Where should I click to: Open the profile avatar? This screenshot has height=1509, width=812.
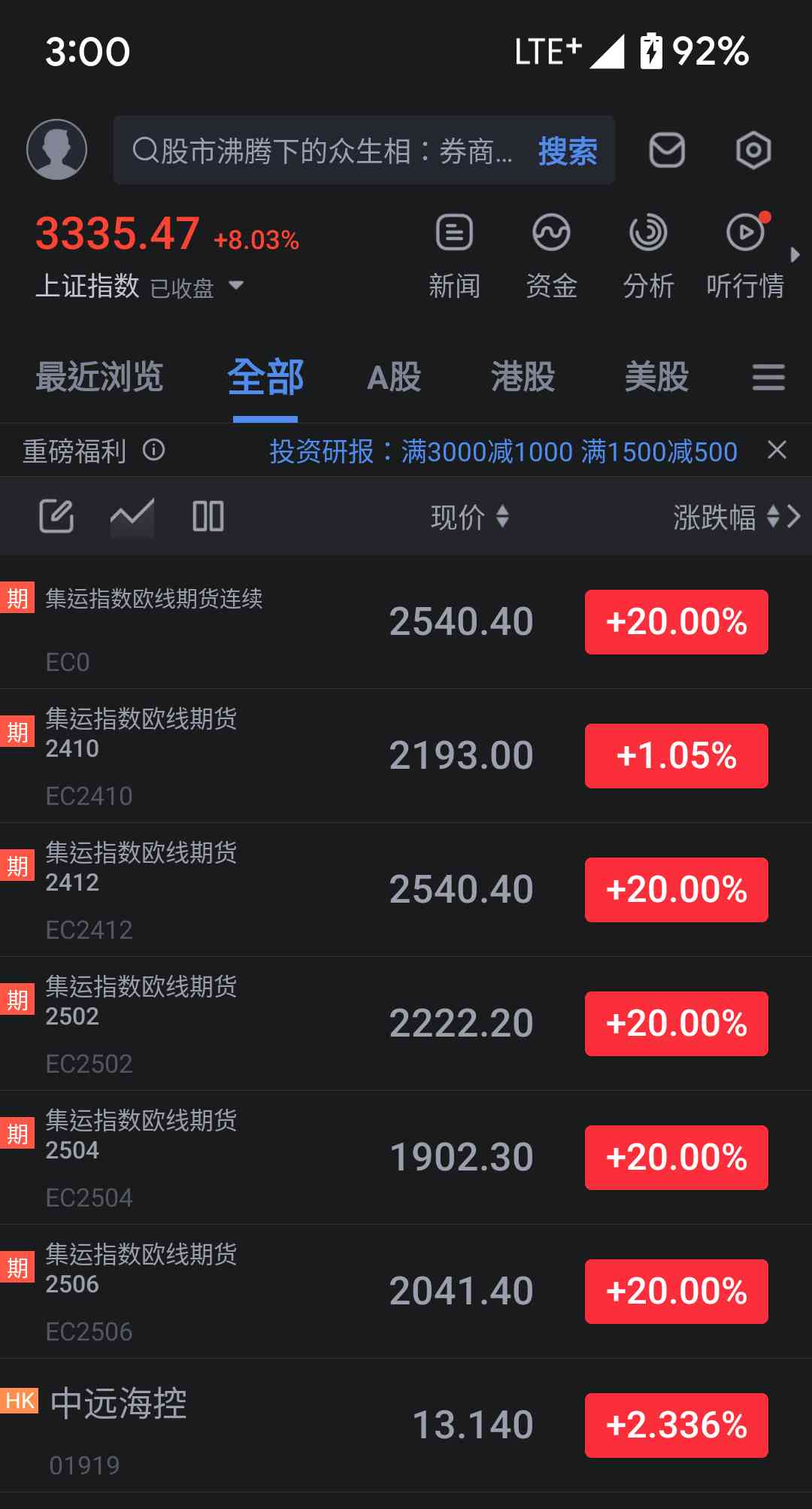57,150
